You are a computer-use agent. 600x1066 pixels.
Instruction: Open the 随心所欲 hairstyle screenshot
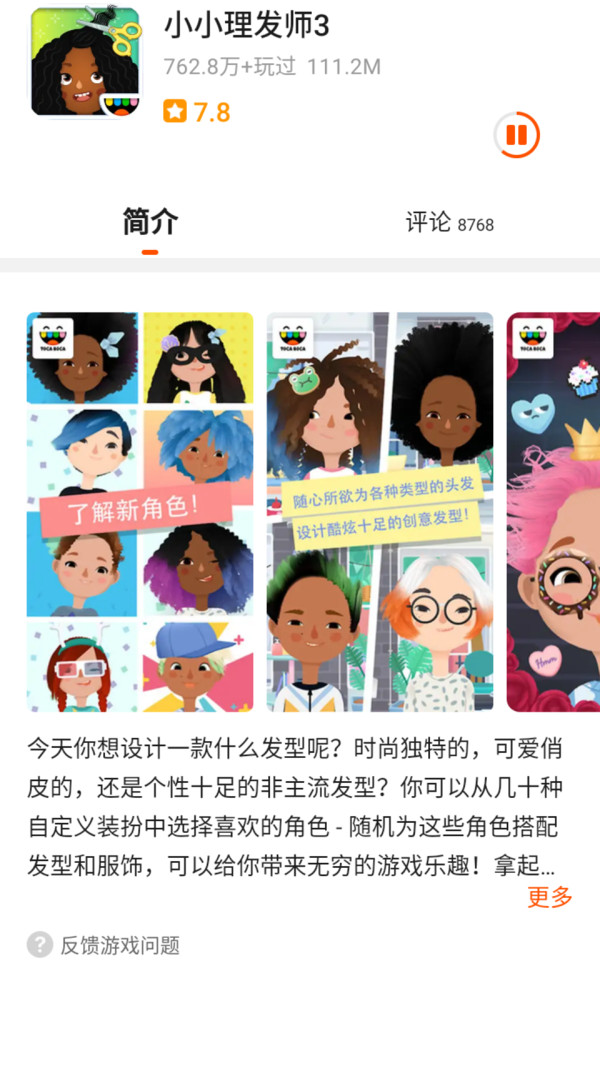pos(380,512)
